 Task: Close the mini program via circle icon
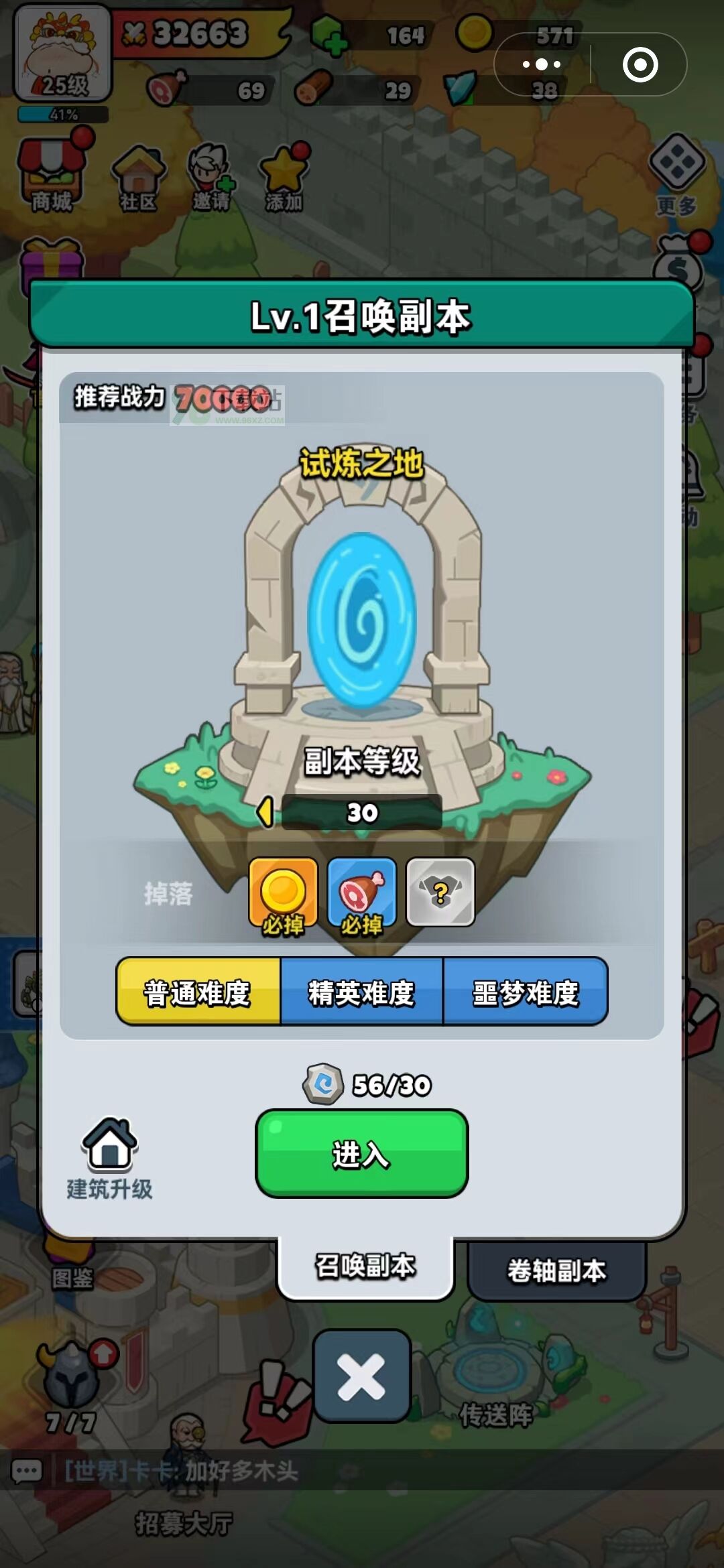(640, 64)
